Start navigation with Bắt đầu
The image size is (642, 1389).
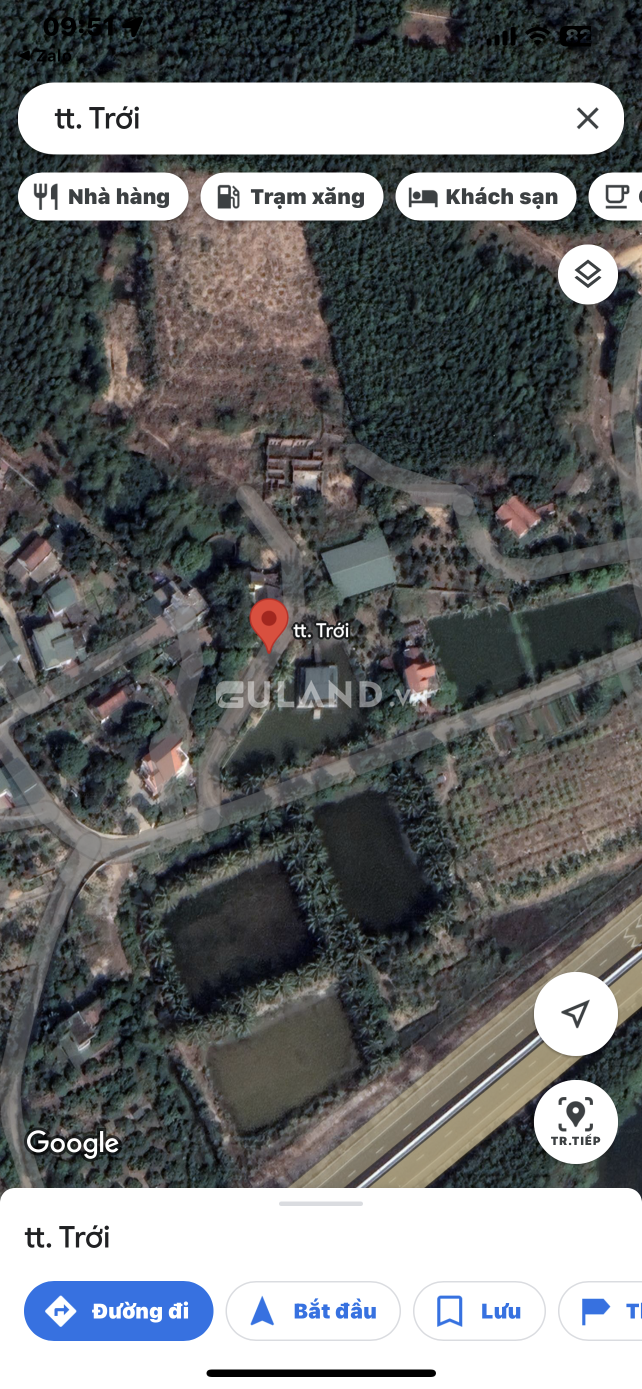pos(313,1310)
